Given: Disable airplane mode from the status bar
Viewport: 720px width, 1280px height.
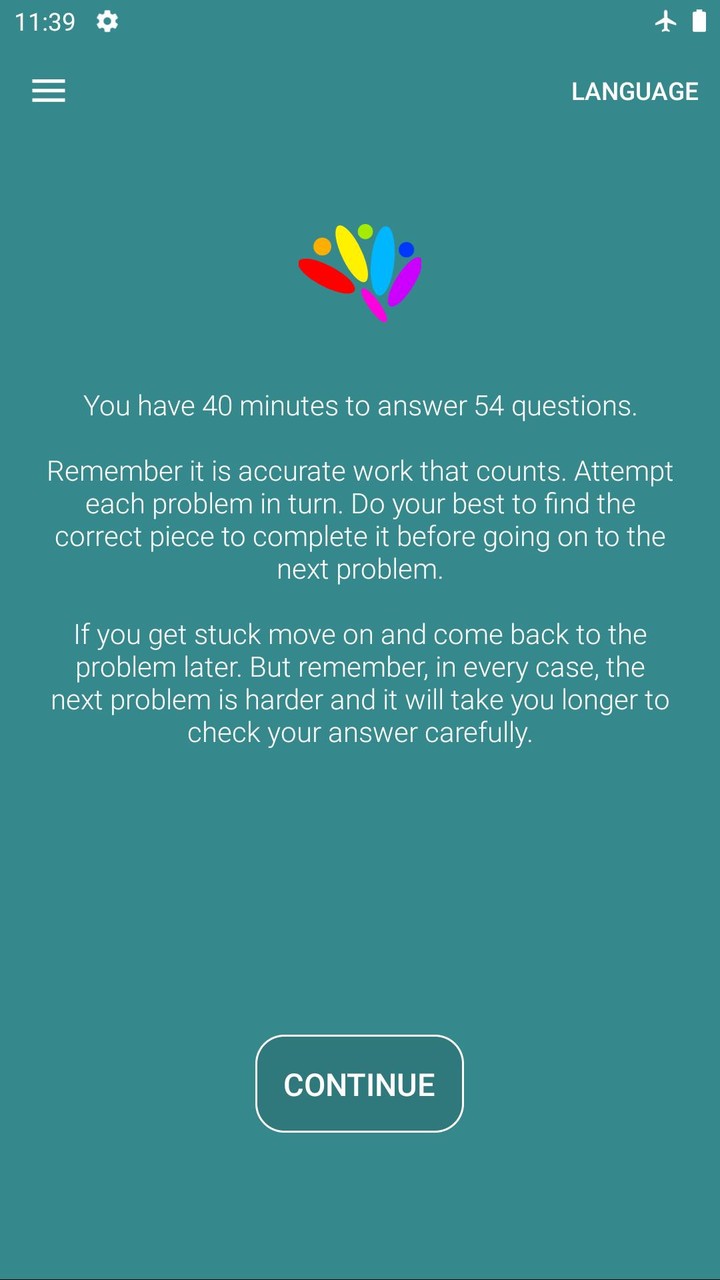Looking at the screenshot, I should coord(666,22).
